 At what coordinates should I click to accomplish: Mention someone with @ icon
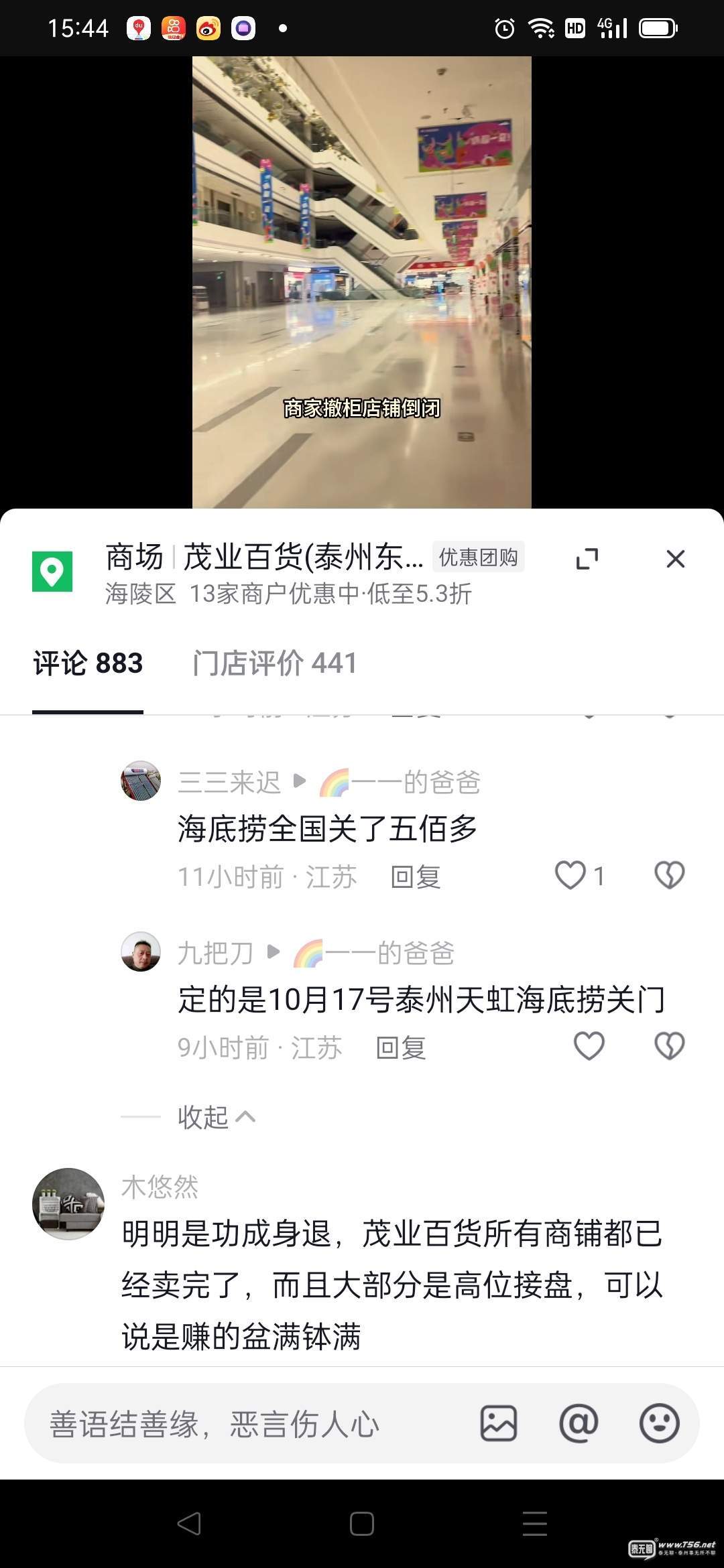coord(579,1423)
